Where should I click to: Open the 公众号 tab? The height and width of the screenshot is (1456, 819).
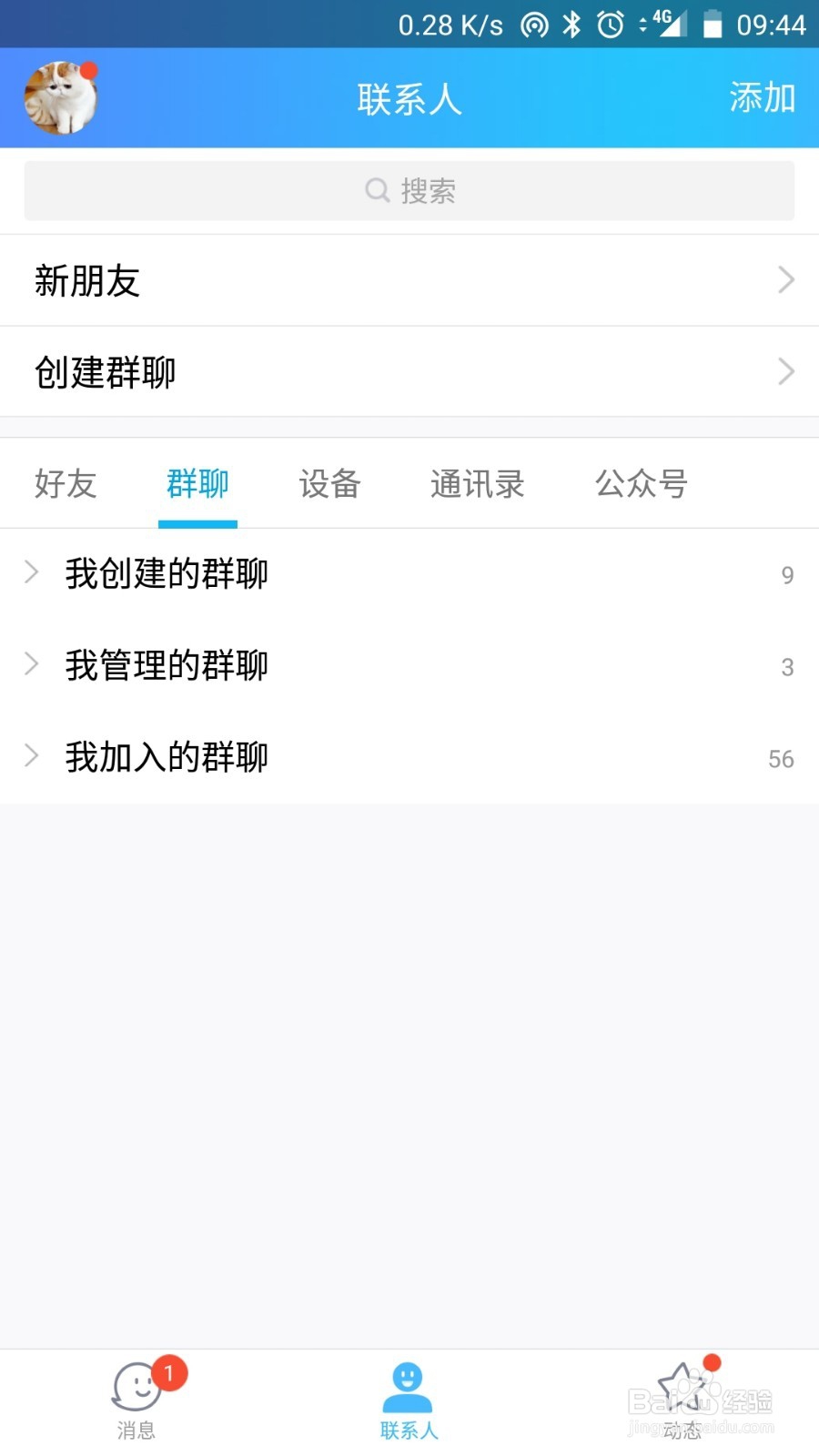(x=642, y=484)
